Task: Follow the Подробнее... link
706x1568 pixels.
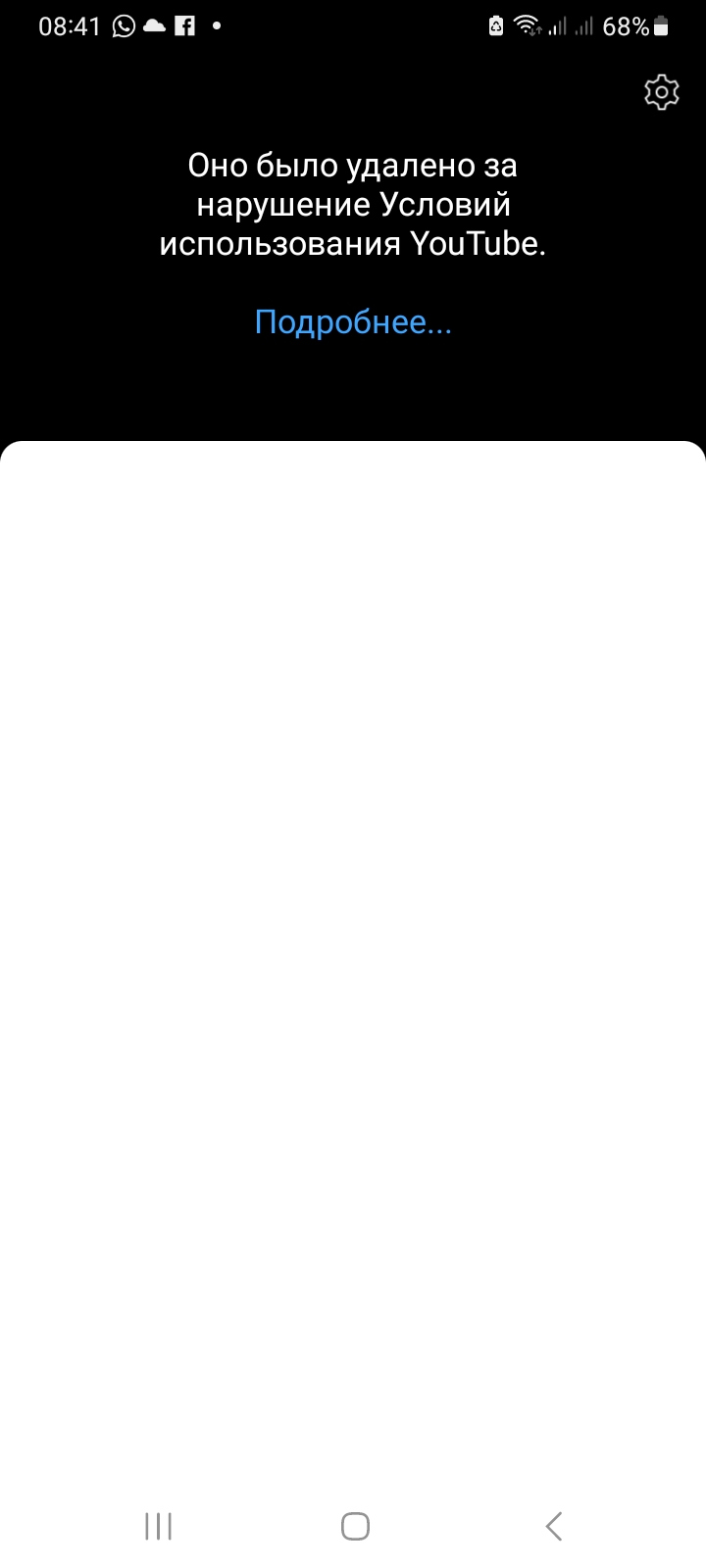Action: 353,321
